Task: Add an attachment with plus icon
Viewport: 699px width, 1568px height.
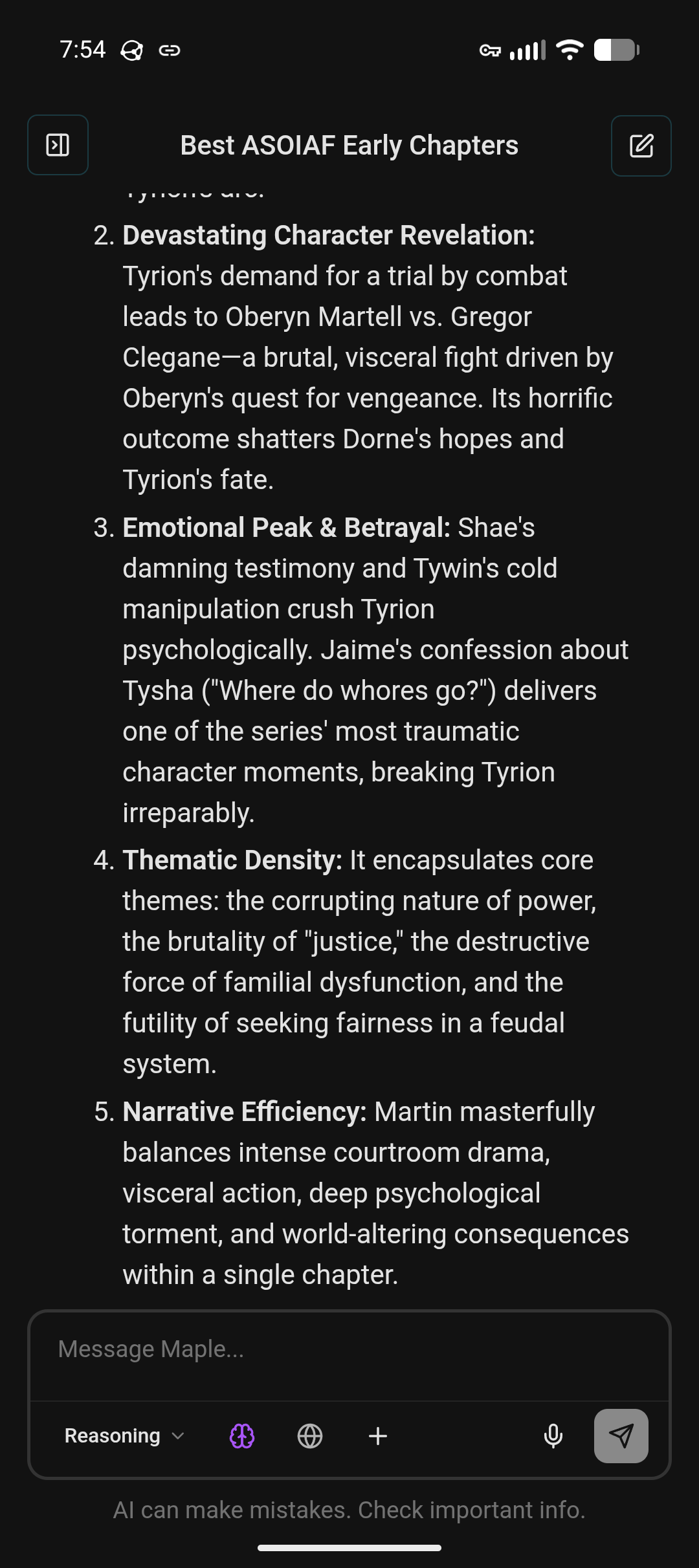Action: 378,1436
